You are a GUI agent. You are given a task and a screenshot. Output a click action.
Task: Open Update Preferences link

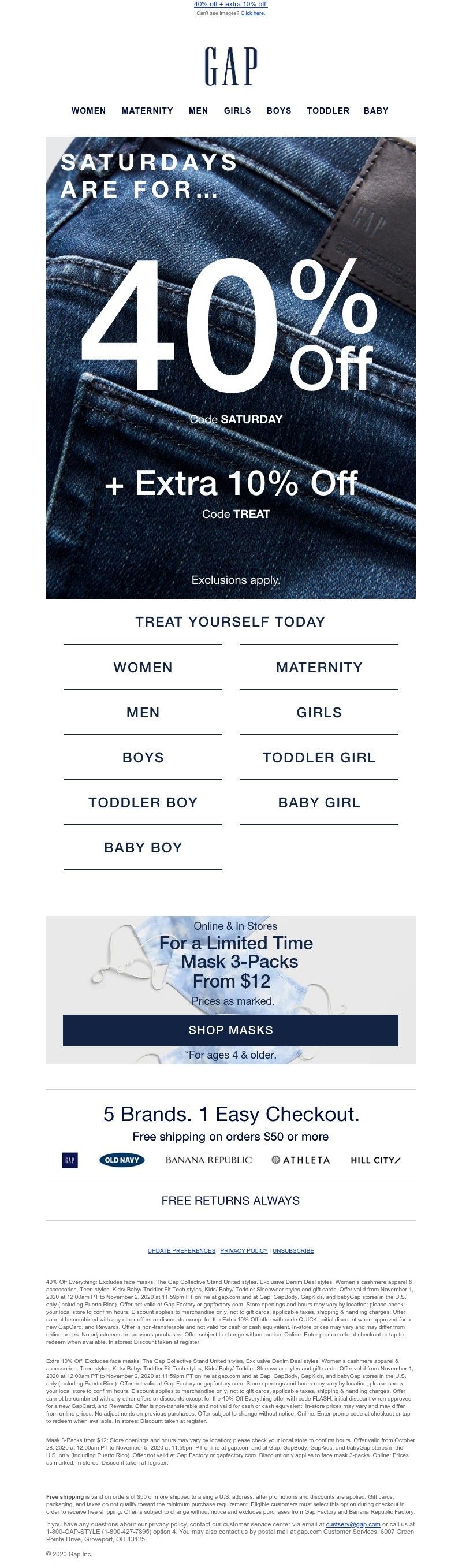coord(181,1250)
